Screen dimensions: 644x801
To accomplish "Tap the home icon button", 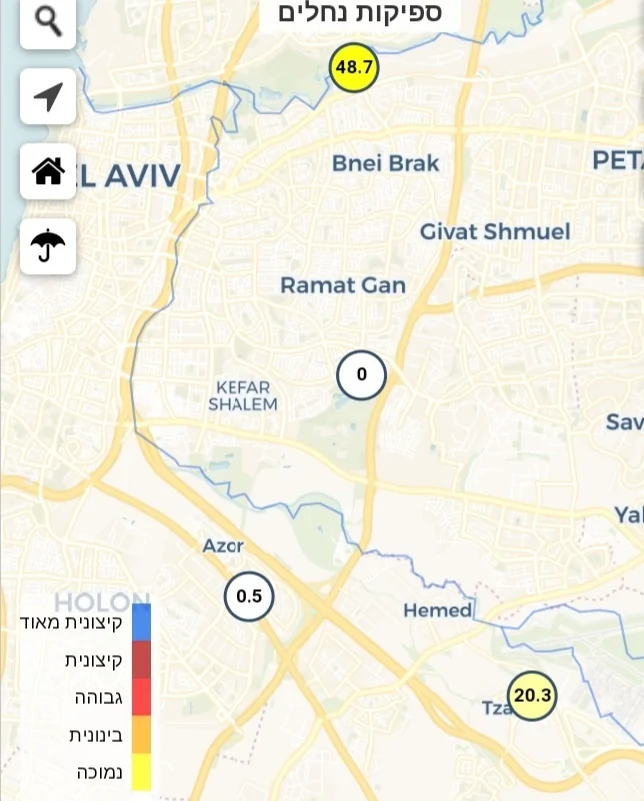I will pyautogui.click(x=48, y=171).
